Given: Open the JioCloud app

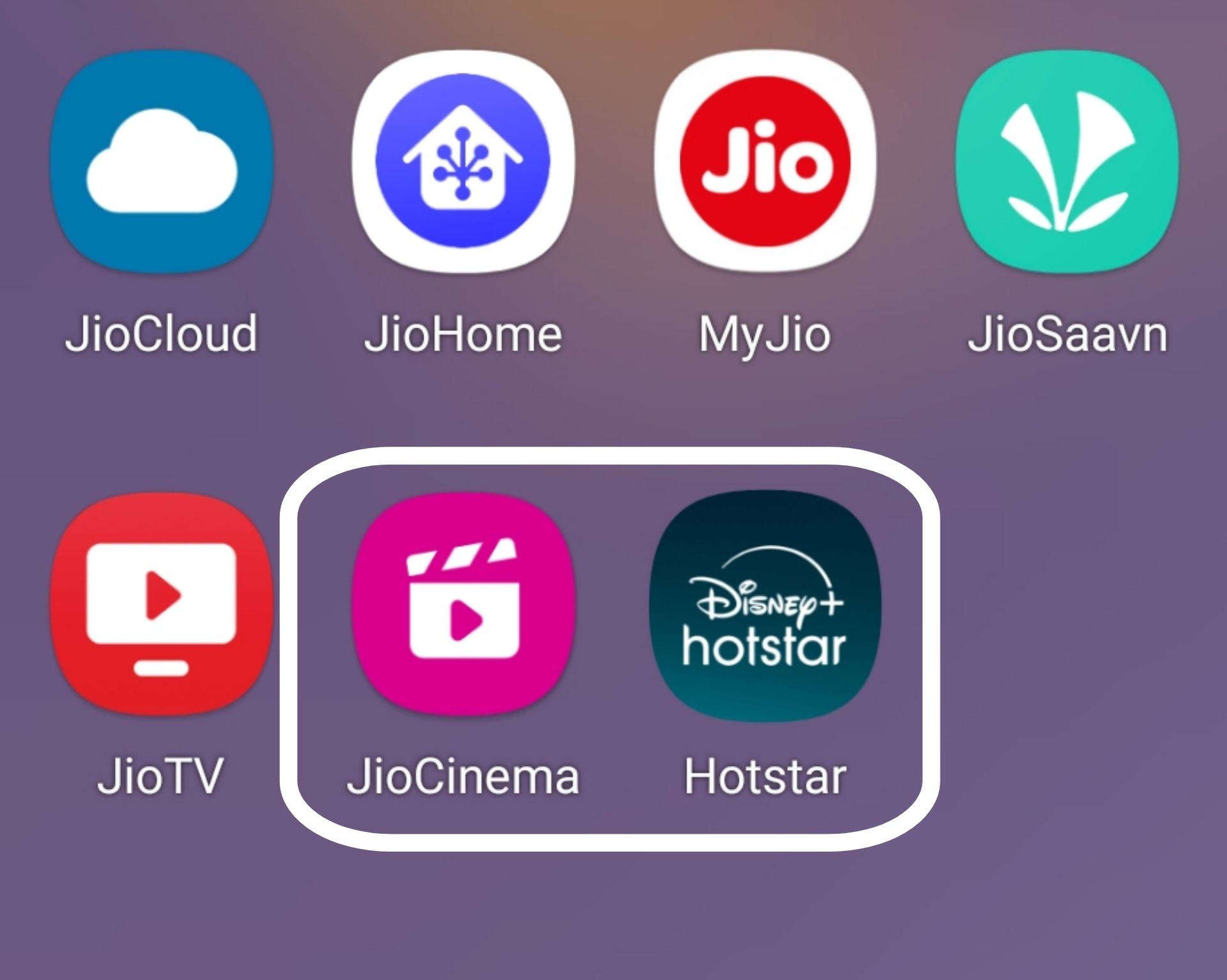Looking at the screenshot, I should (x=162, y=162).
